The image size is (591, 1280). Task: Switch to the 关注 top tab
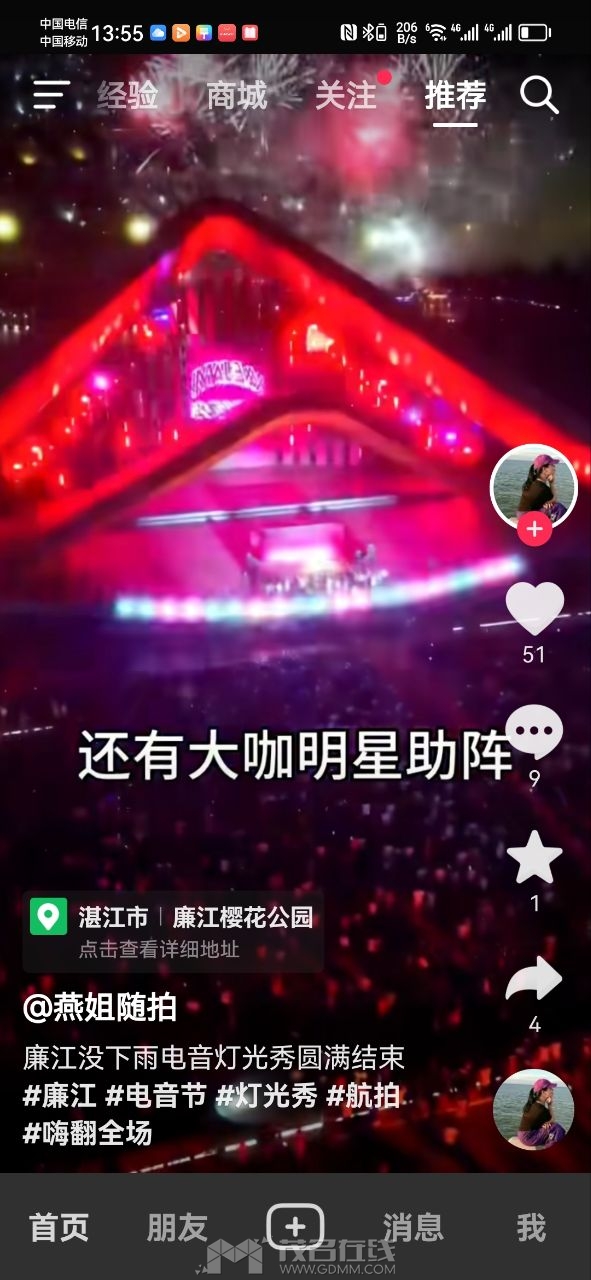click(x=346, y=96)
